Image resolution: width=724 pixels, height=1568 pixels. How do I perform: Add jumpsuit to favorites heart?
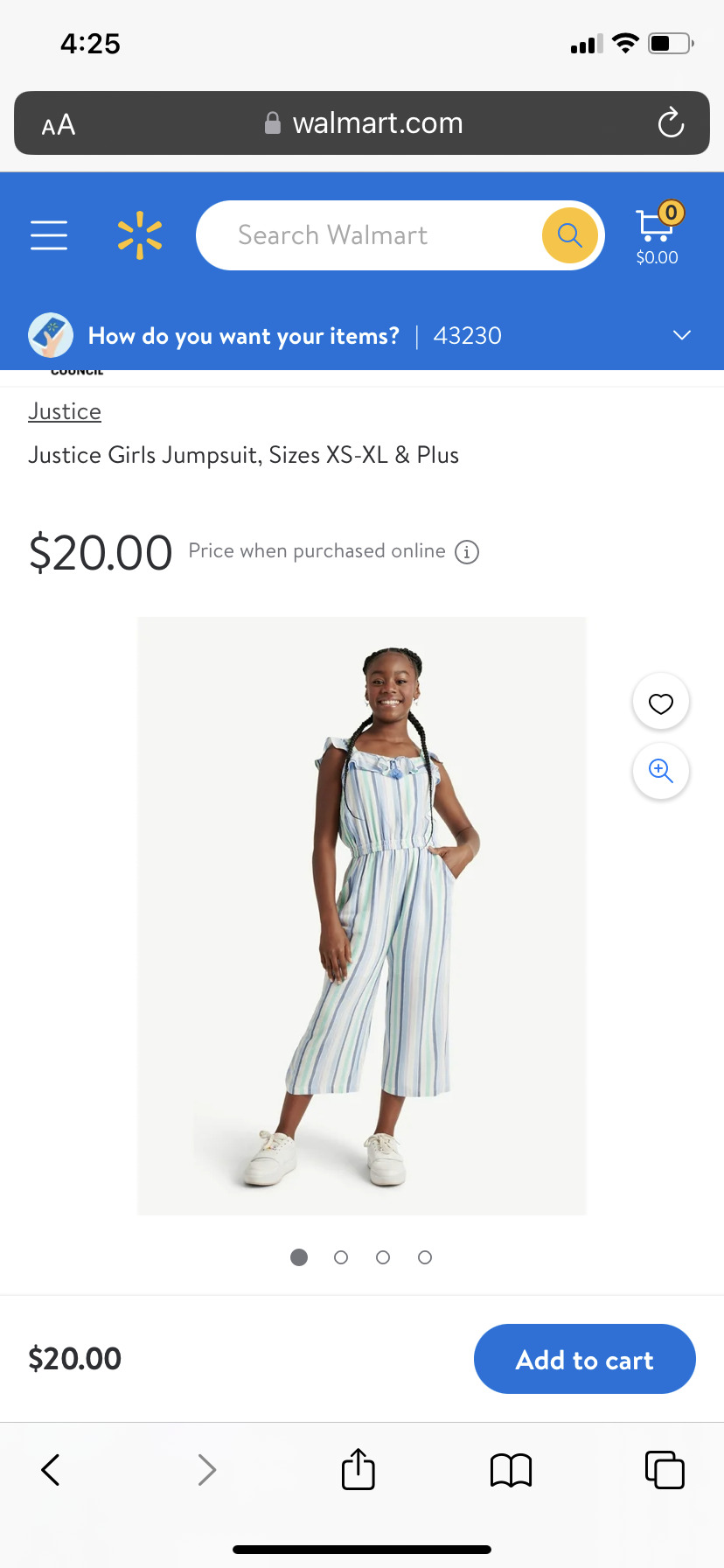660,703
